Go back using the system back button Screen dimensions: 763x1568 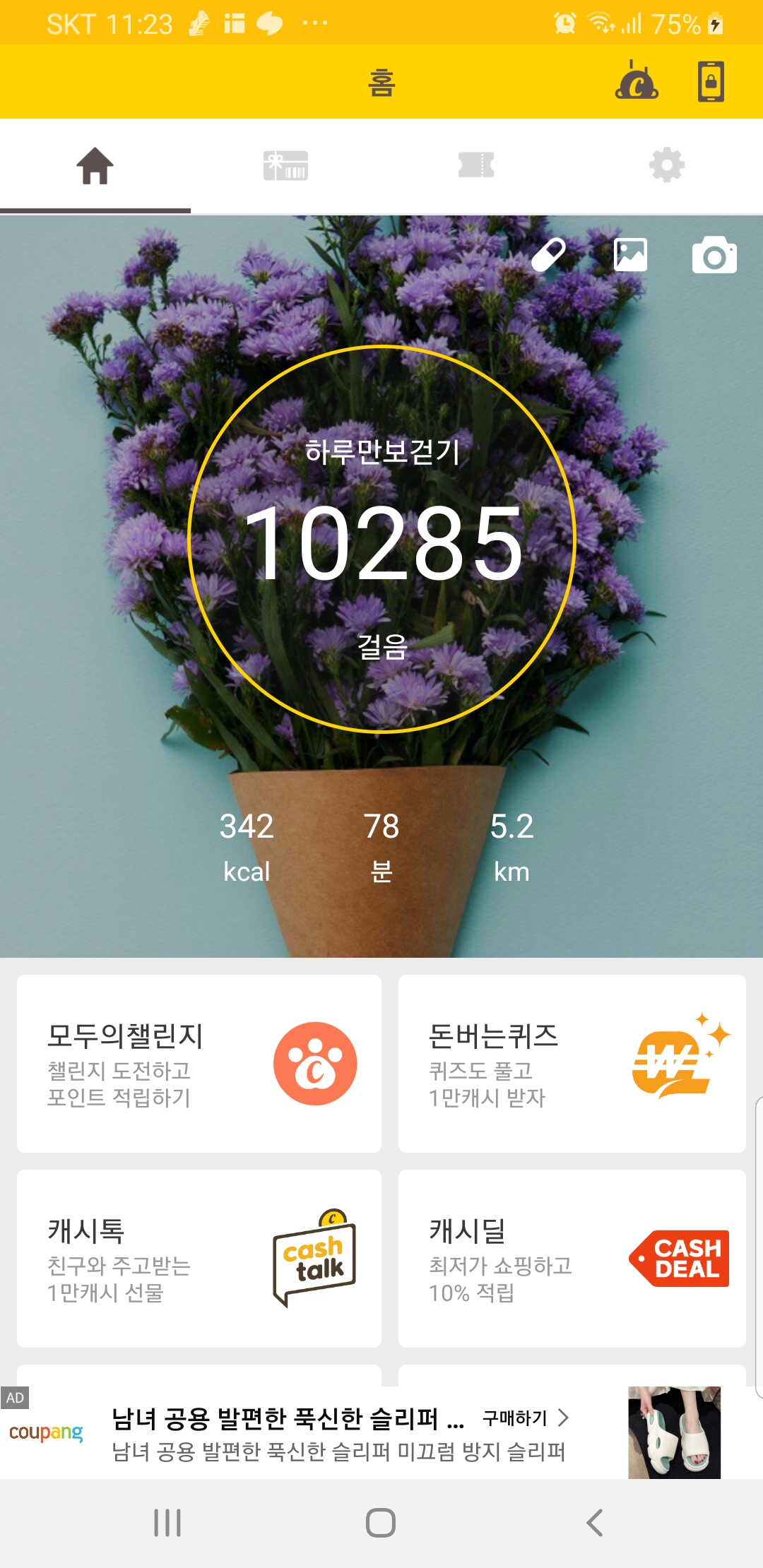(x=595, y=1523)
